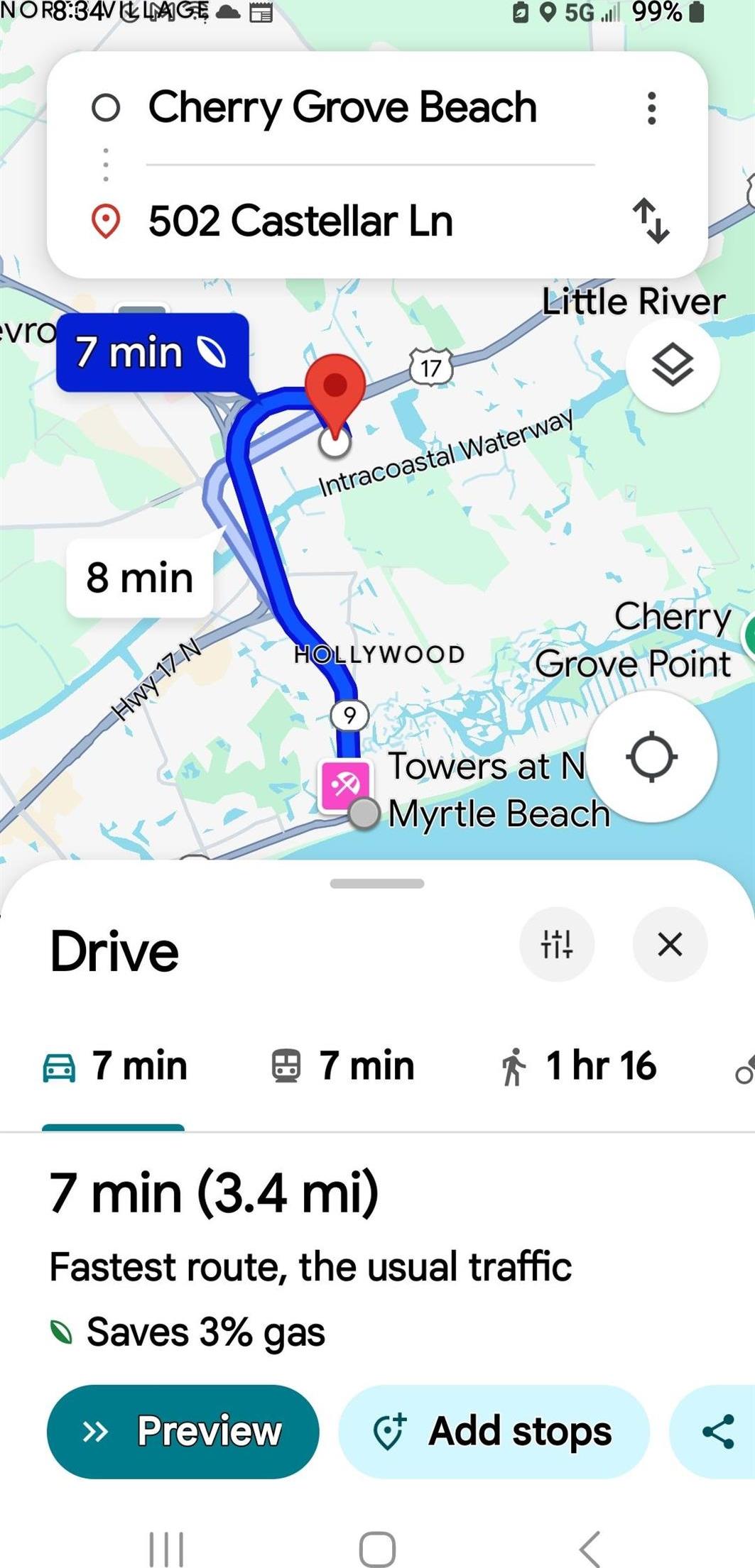Viewport: 755px width, 1568px height.
Task: Open route options filter
Action: click(557, 944)
